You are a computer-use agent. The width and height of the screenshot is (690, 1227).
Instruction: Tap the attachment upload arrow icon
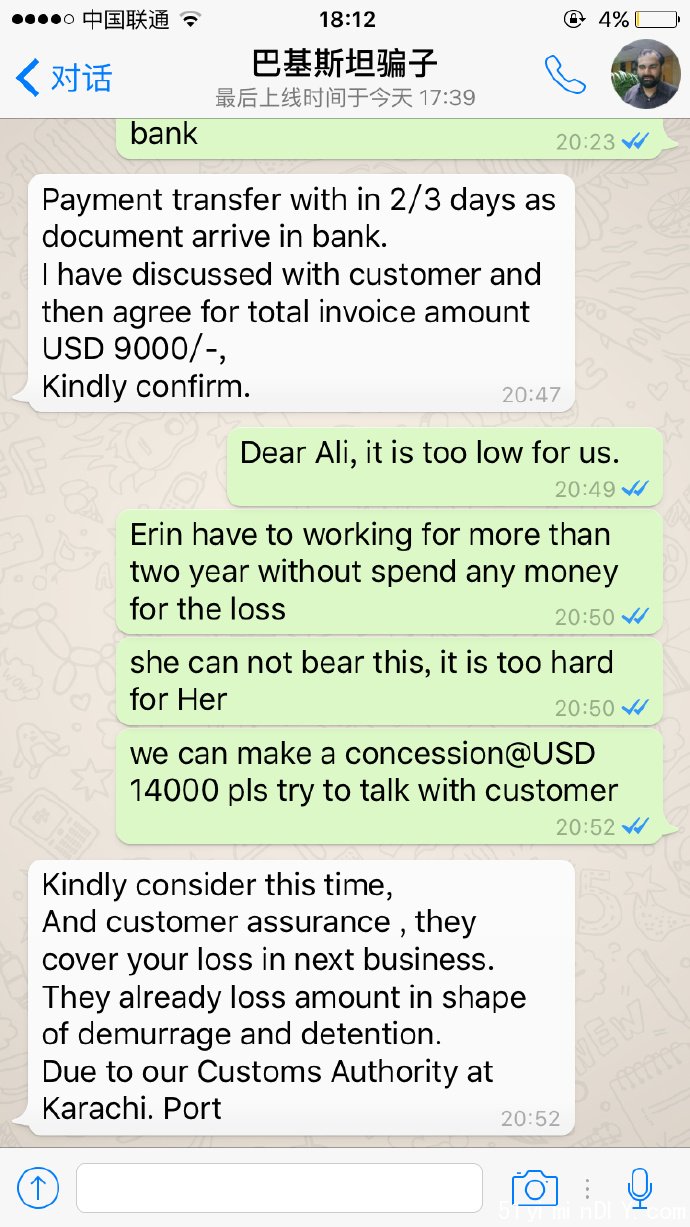38,1187
